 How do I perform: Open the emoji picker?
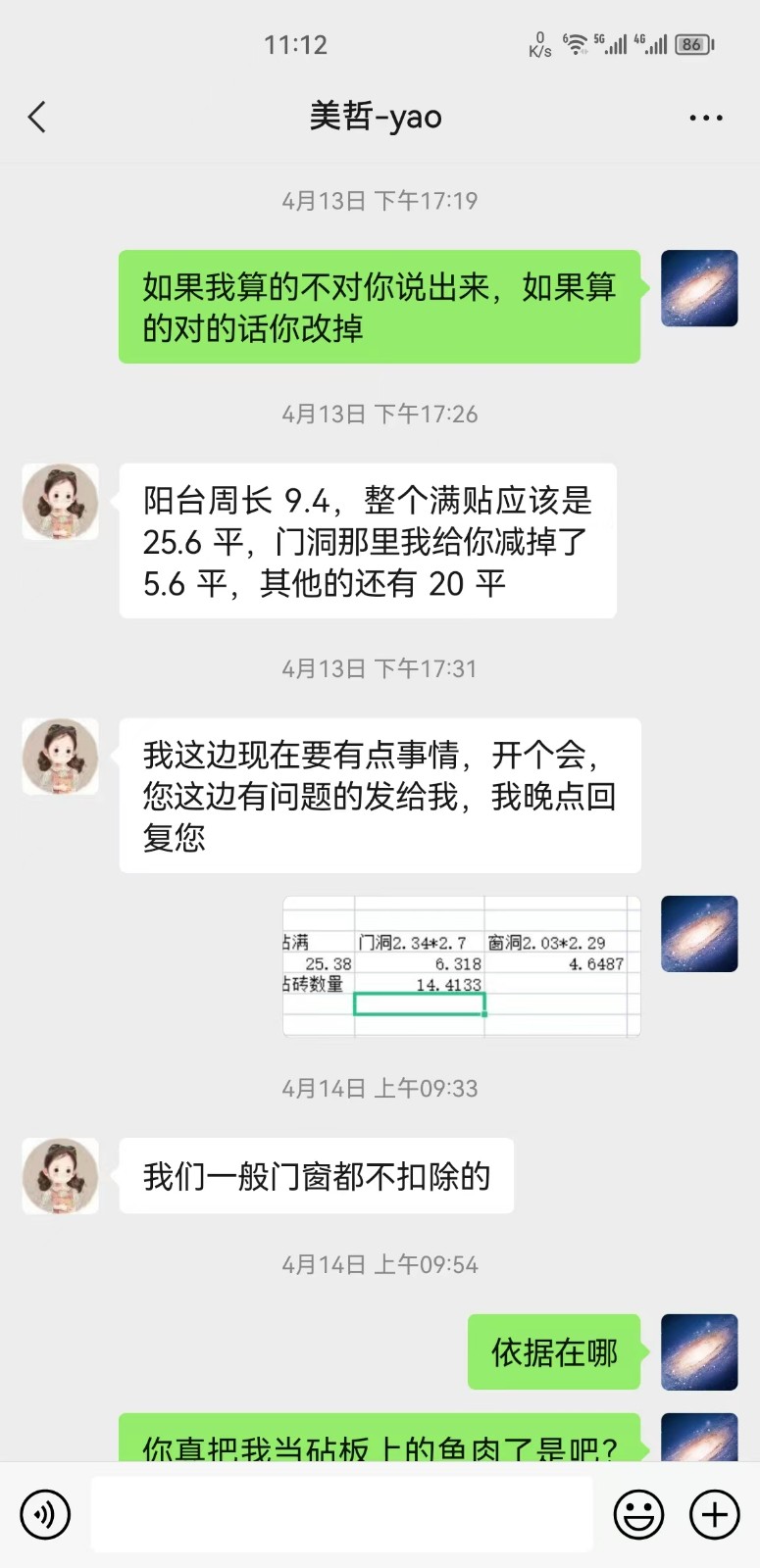coord(638,1514)
